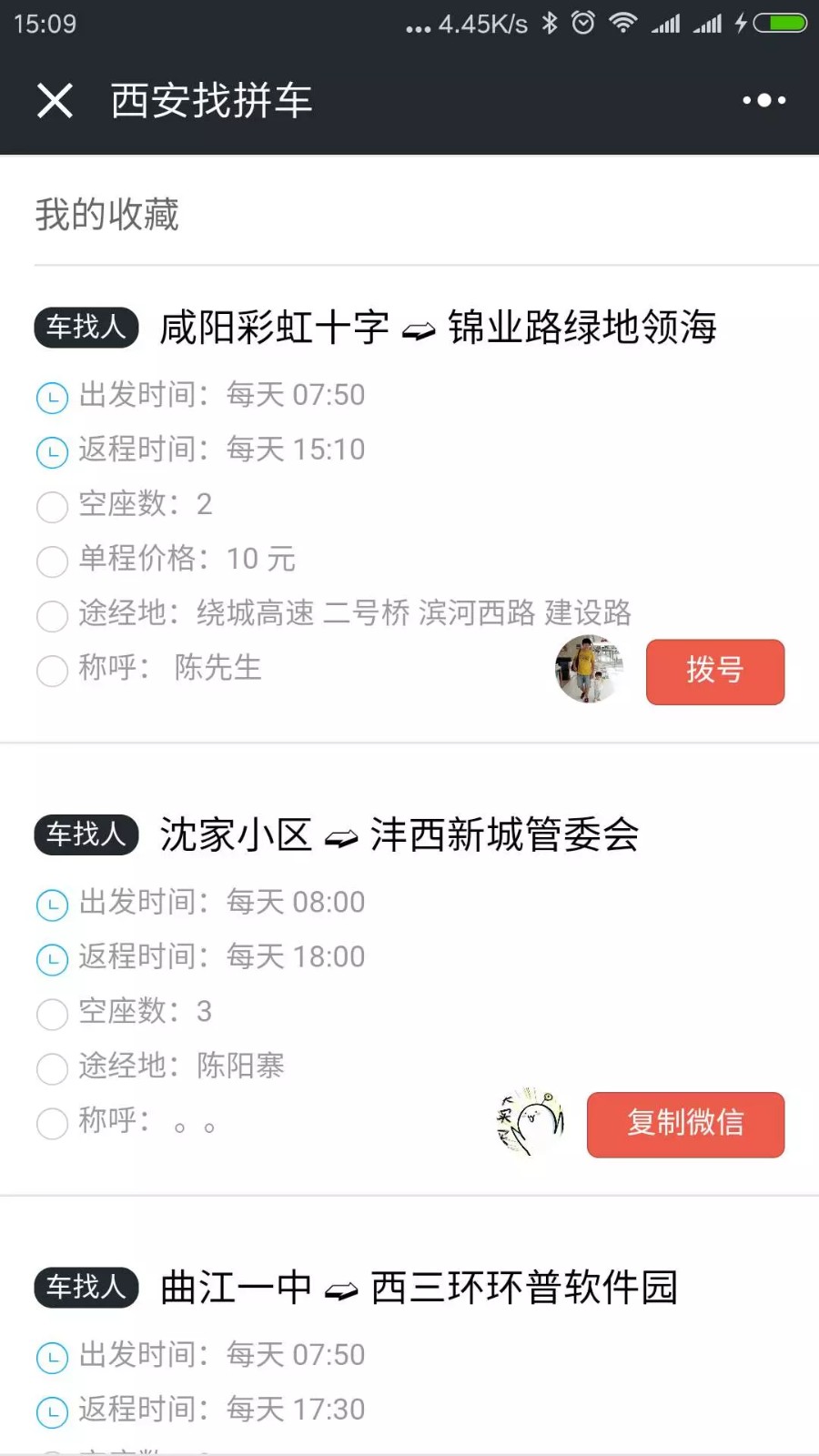Screen dimensions: 819x1456
Task: Close the 西安找拼车 mini program
Action: pos(55,100)
